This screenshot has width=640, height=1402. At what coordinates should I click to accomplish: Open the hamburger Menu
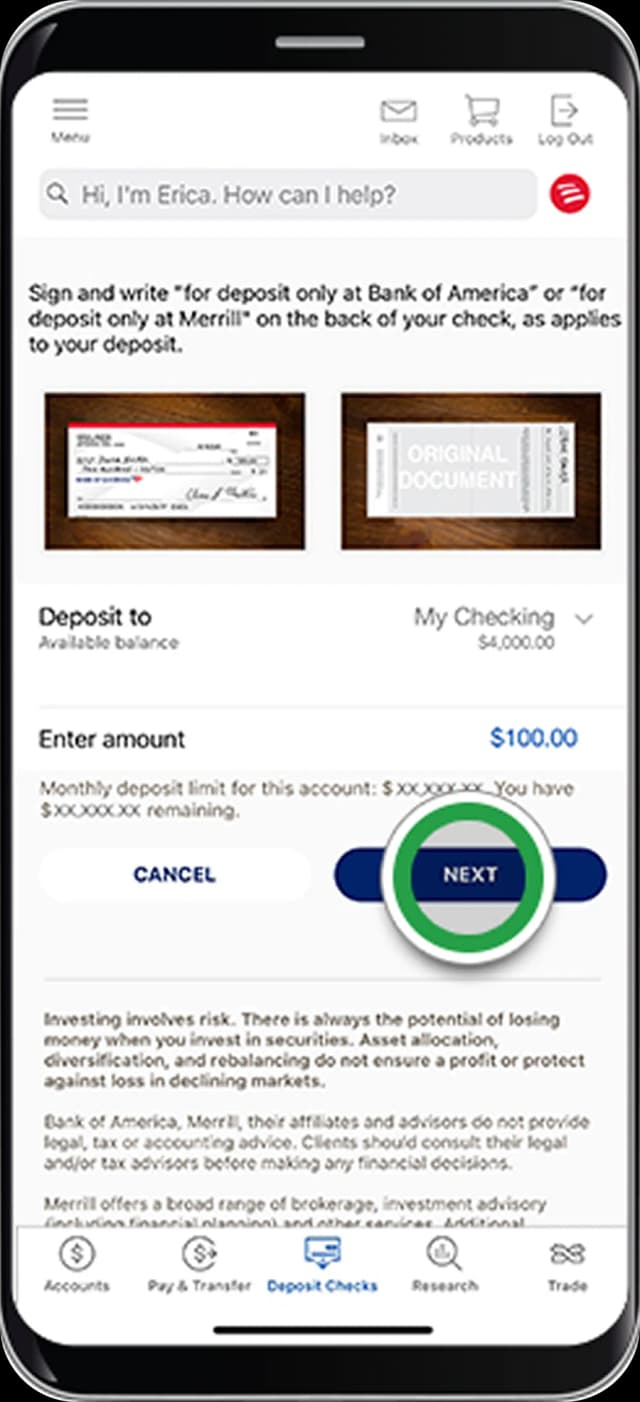tap(70, 119)
